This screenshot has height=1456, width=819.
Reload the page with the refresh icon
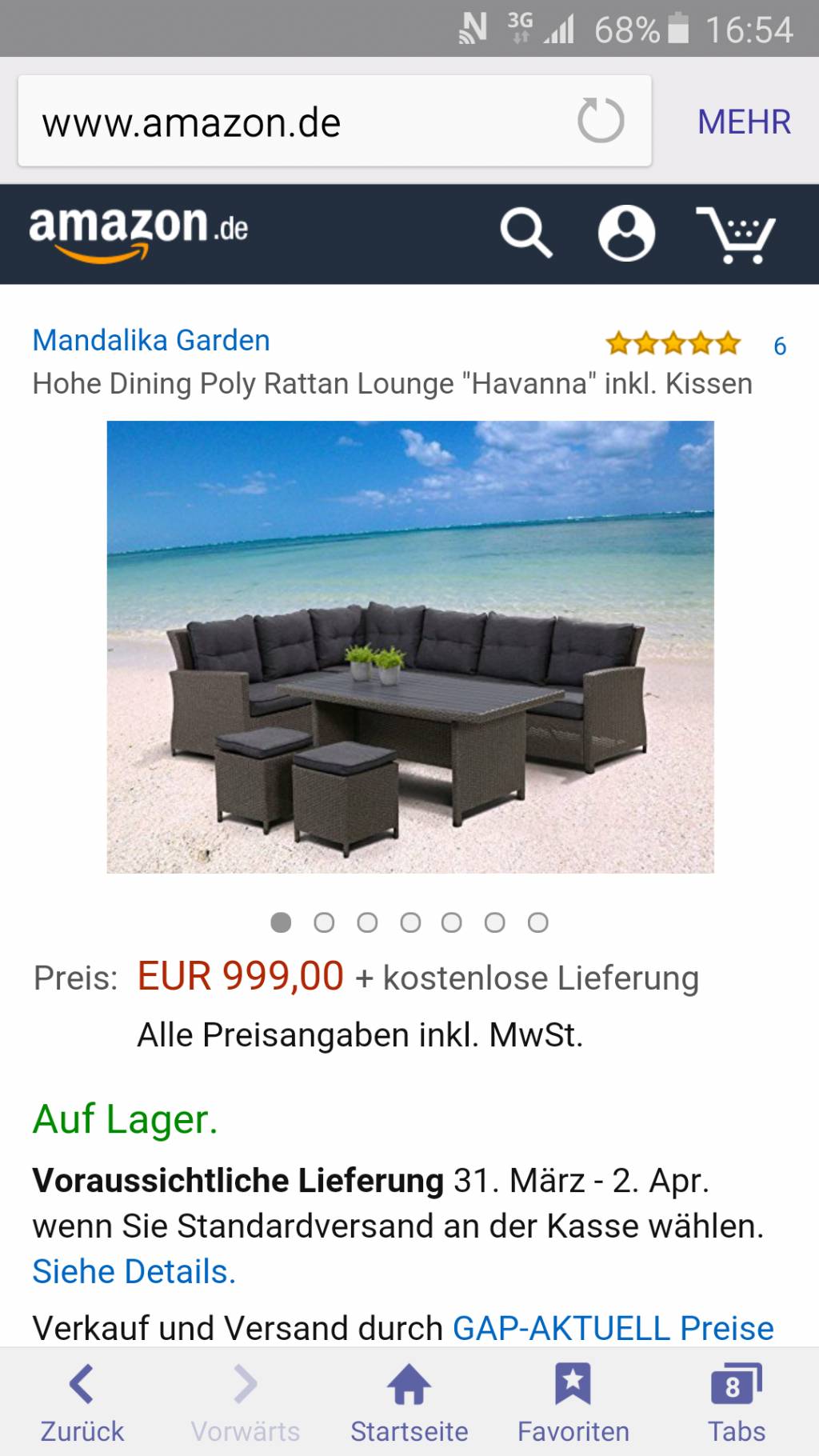[x=601, y=121]
